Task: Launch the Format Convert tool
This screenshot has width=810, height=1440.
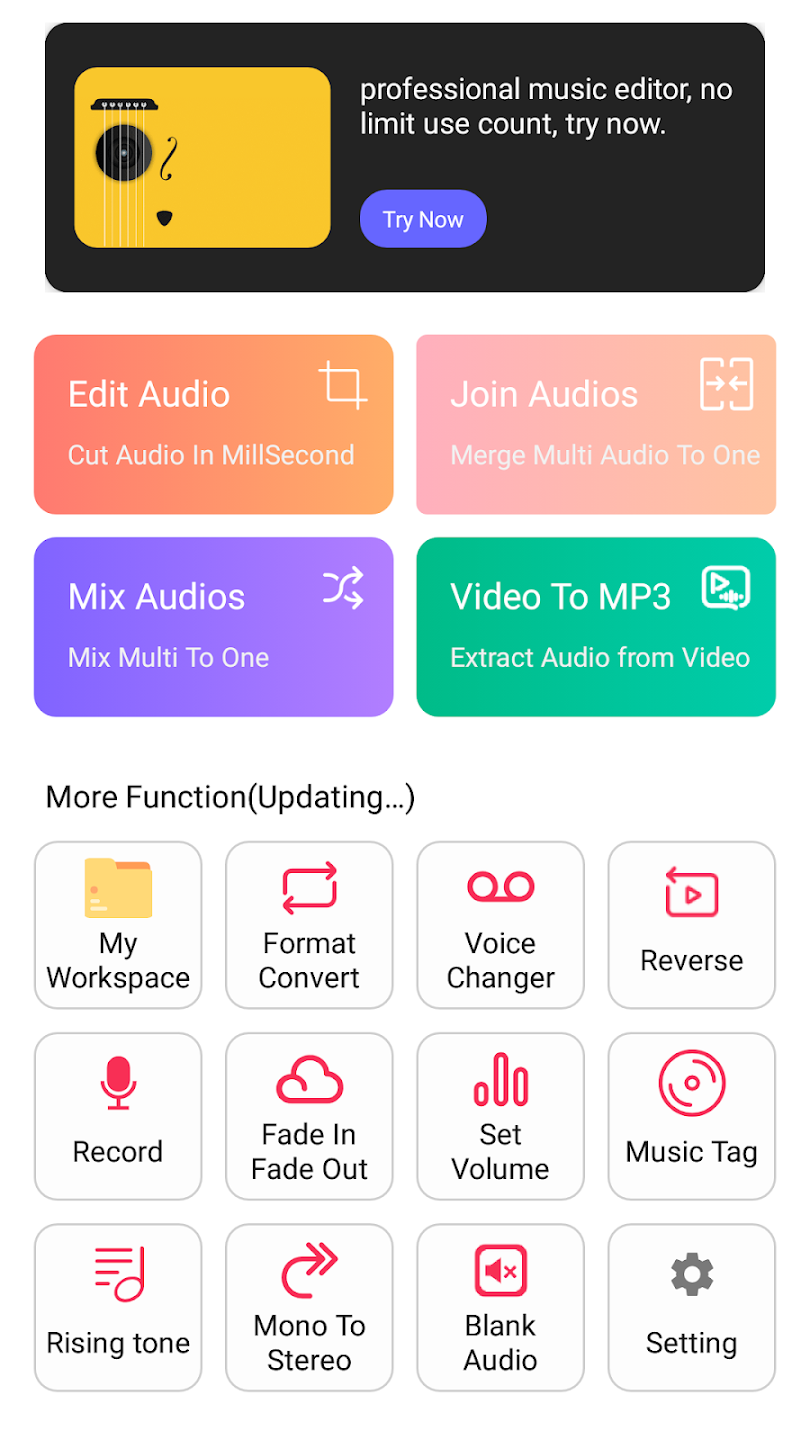Action: (309, 925)
